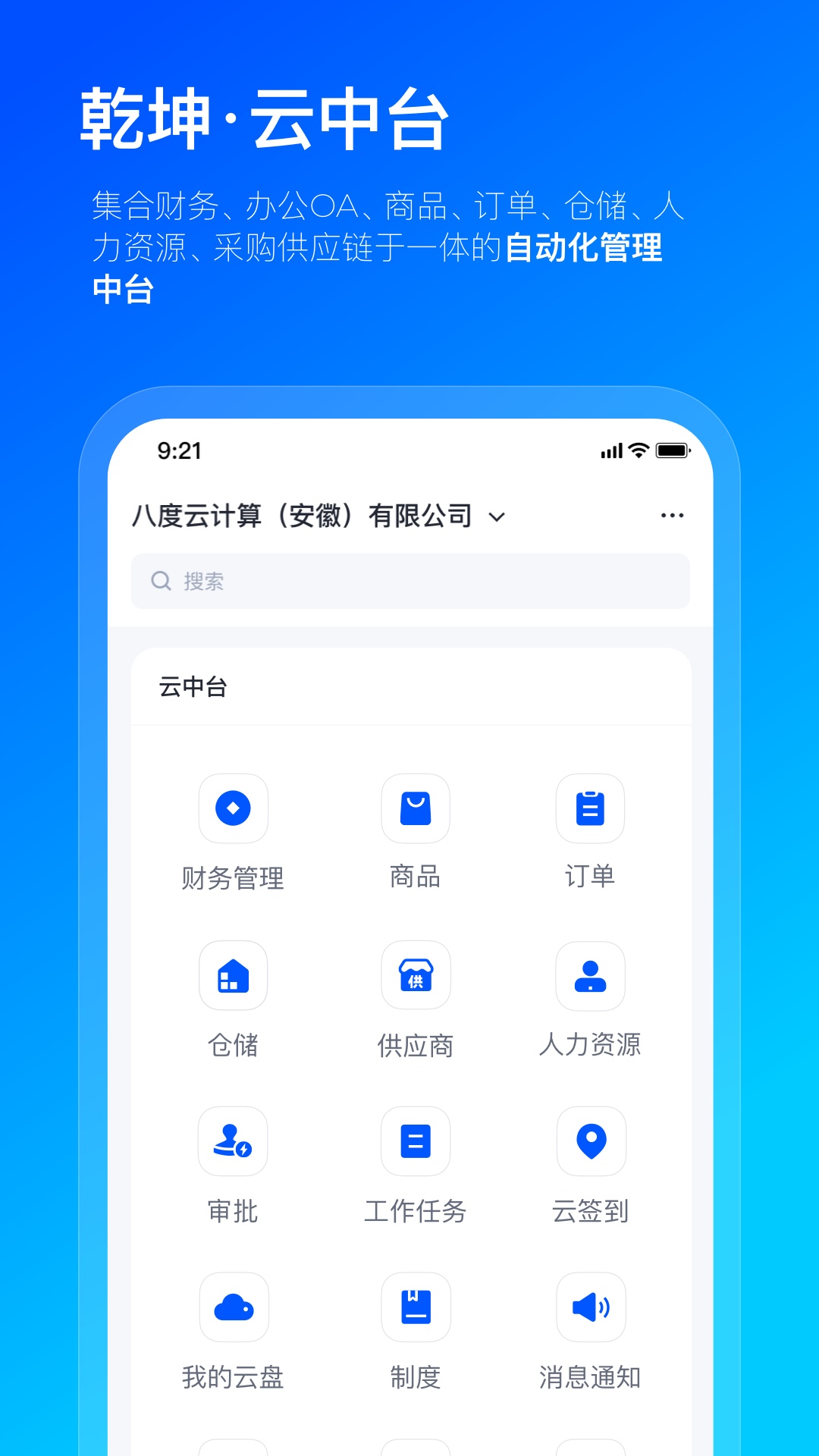819x1456 pixels.
Task: Open the 订单 (Orders) clipboard icon
Action: click(x=591, y=808)
